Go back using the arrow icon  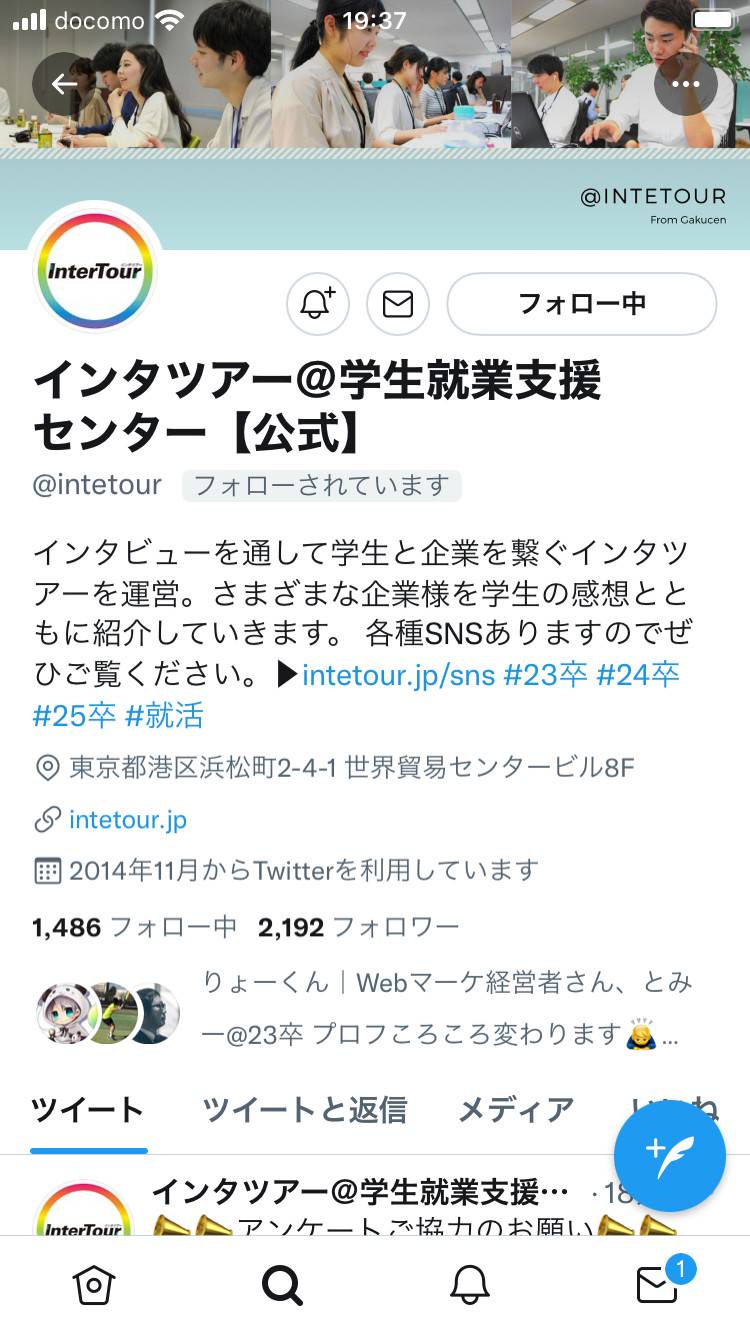[64, 84]
